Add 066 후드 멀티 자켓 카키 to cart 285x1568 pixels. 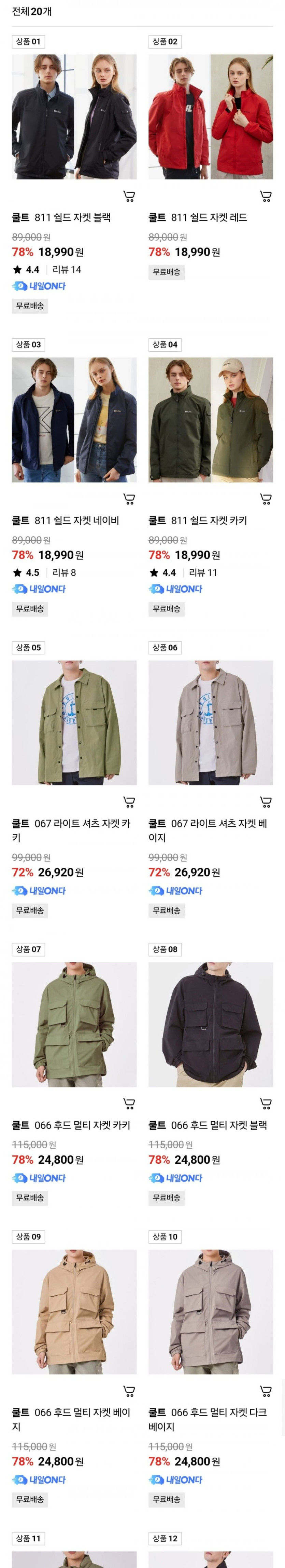(x=129, y=1103)
